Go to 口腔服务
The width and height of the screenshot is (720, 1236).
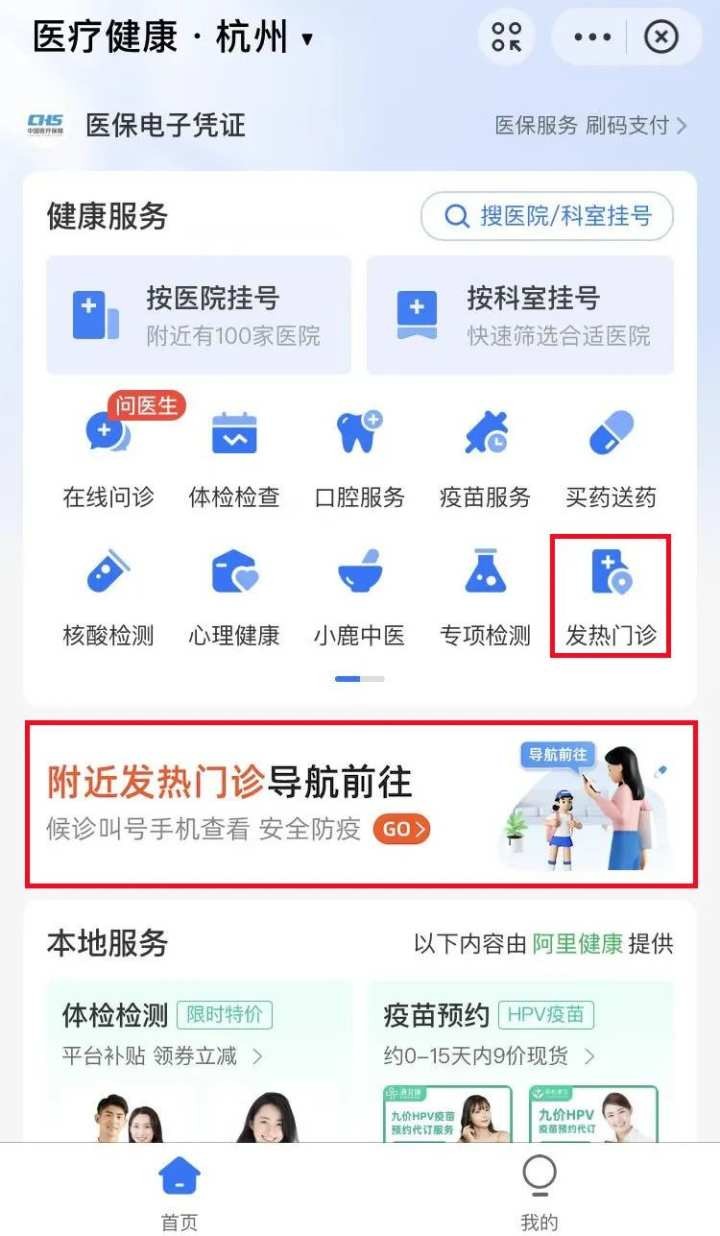[360, 455]
